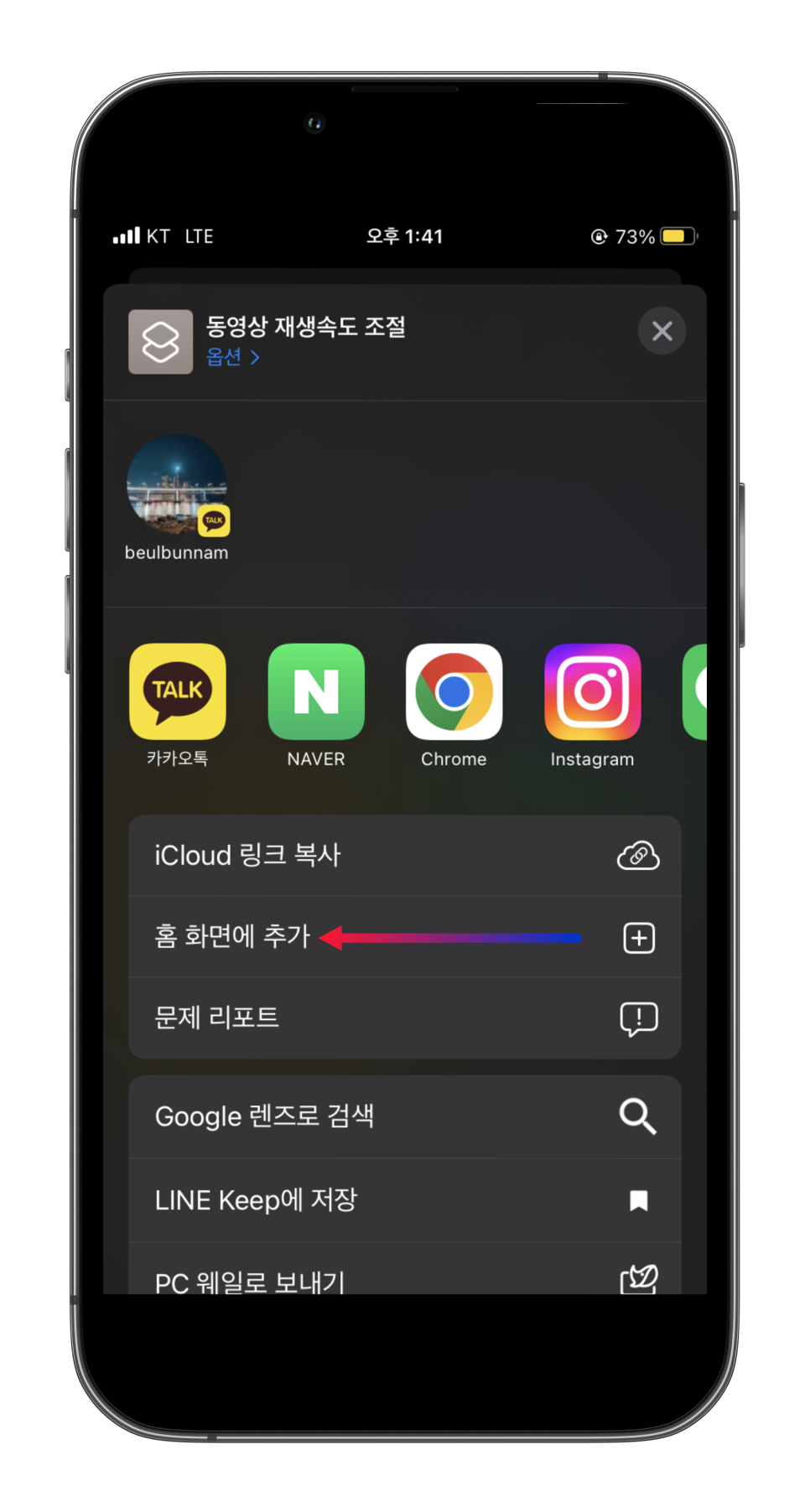The image size is (810, 1512).
Task: Open 문제 리포트
Action: [x=405, y=1018]
